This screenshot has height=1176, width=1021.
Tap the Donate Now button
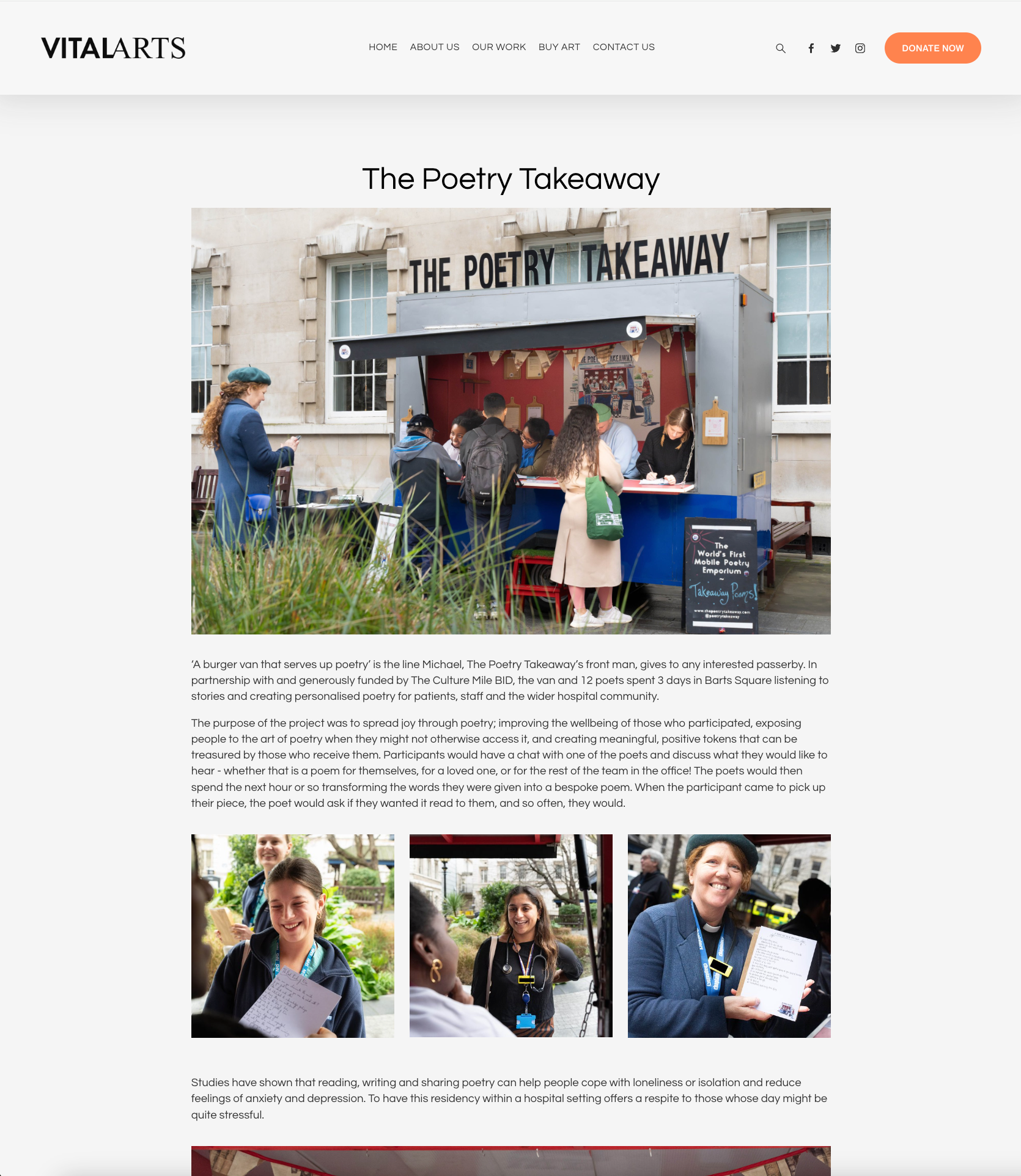(x=932, y=48)
